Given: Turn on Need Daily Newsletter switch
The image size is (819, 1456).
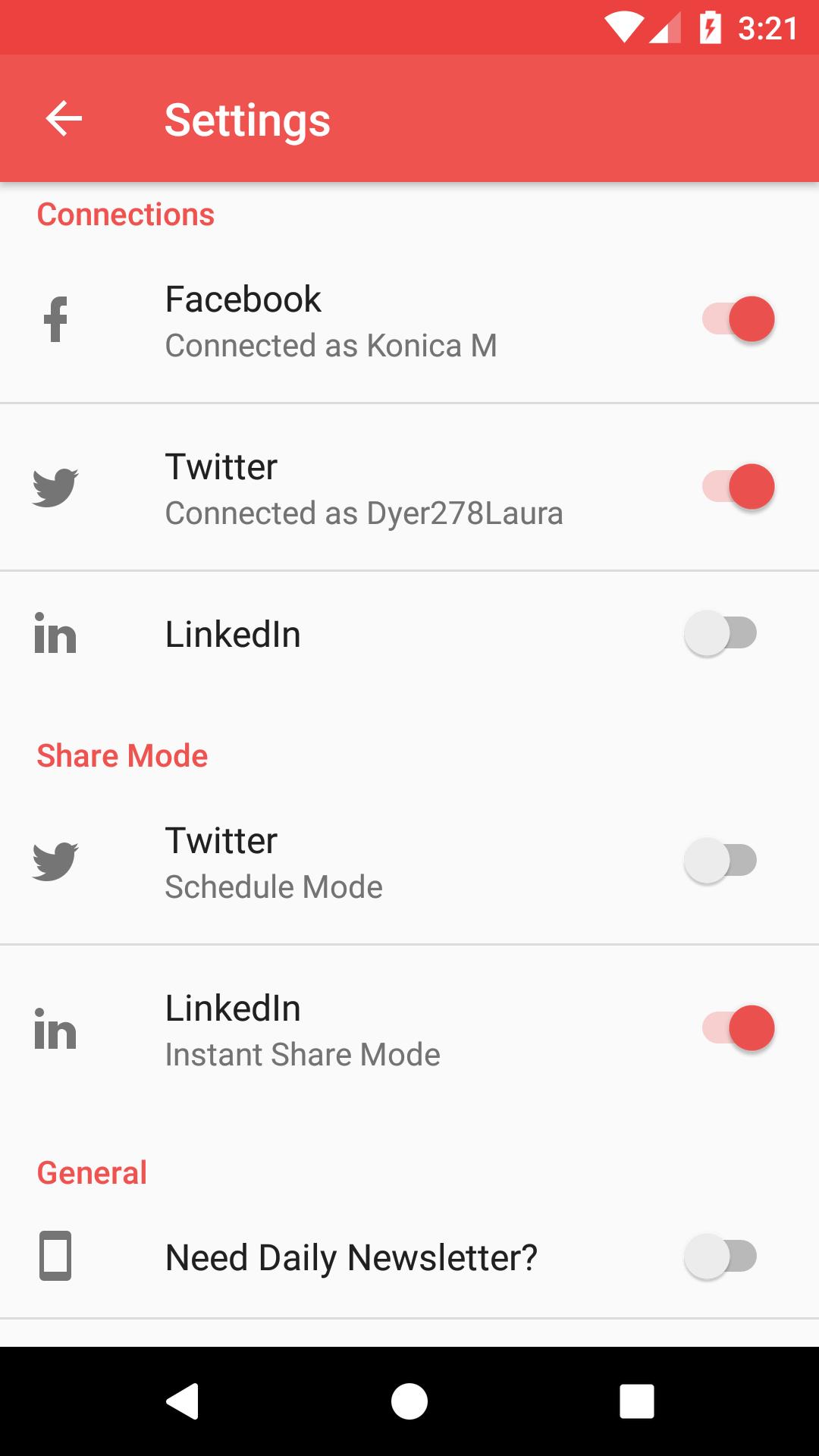Looking at the screenshot, I should point(720,1257).
